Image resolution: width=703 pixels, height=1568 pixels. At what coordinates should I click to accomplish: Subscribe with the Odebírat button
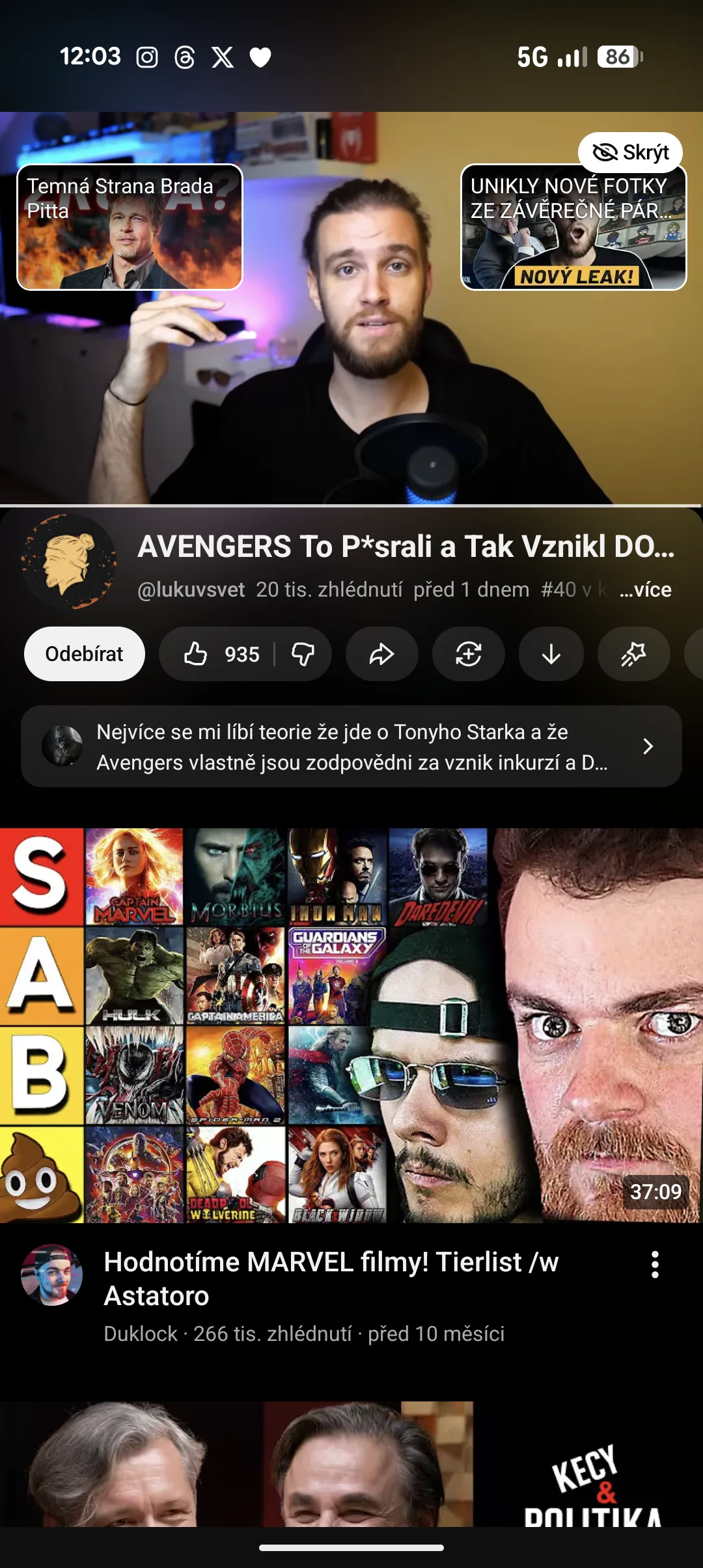(85, 654)
